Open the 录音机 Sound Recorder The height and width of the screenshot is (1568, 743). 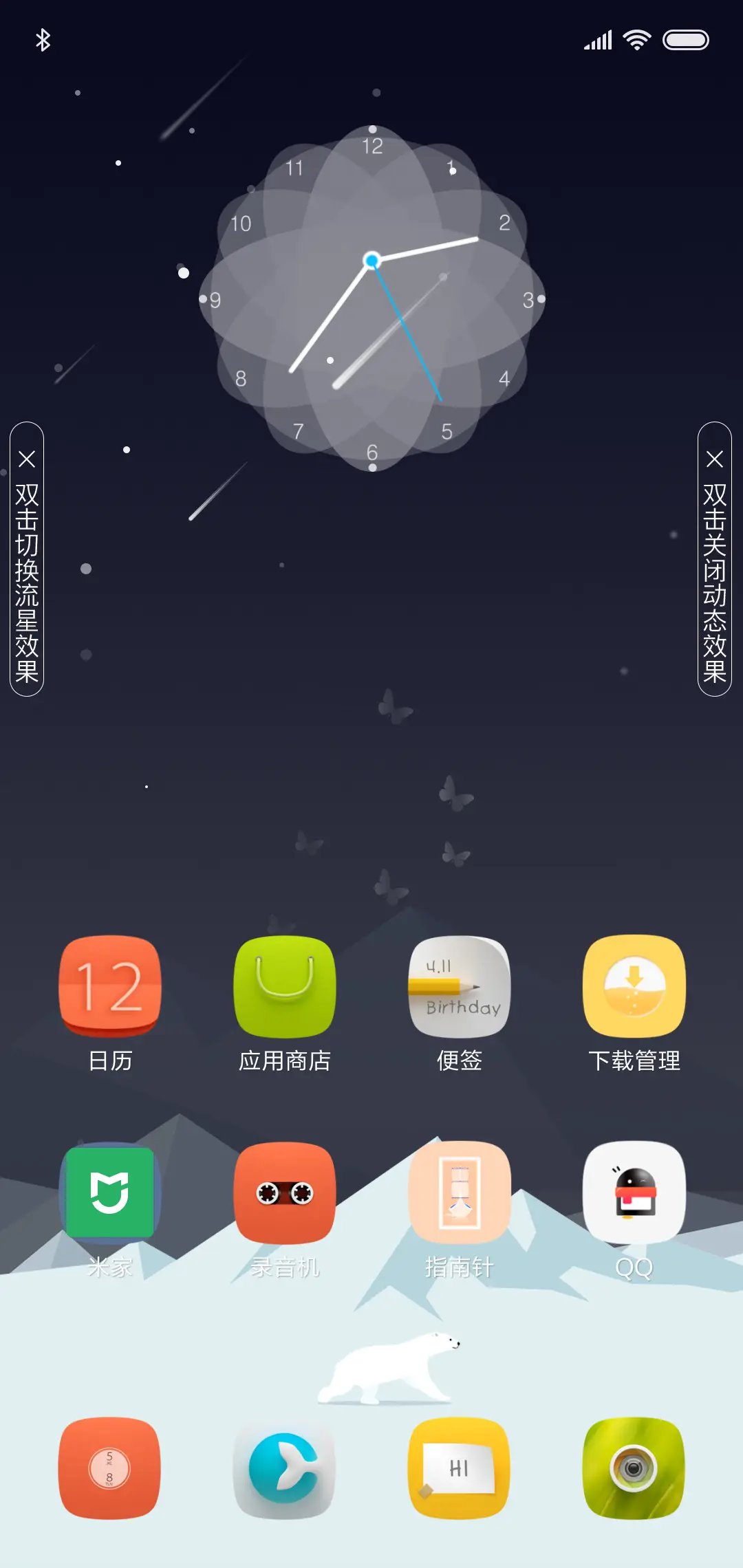(x=285, y=1192)
